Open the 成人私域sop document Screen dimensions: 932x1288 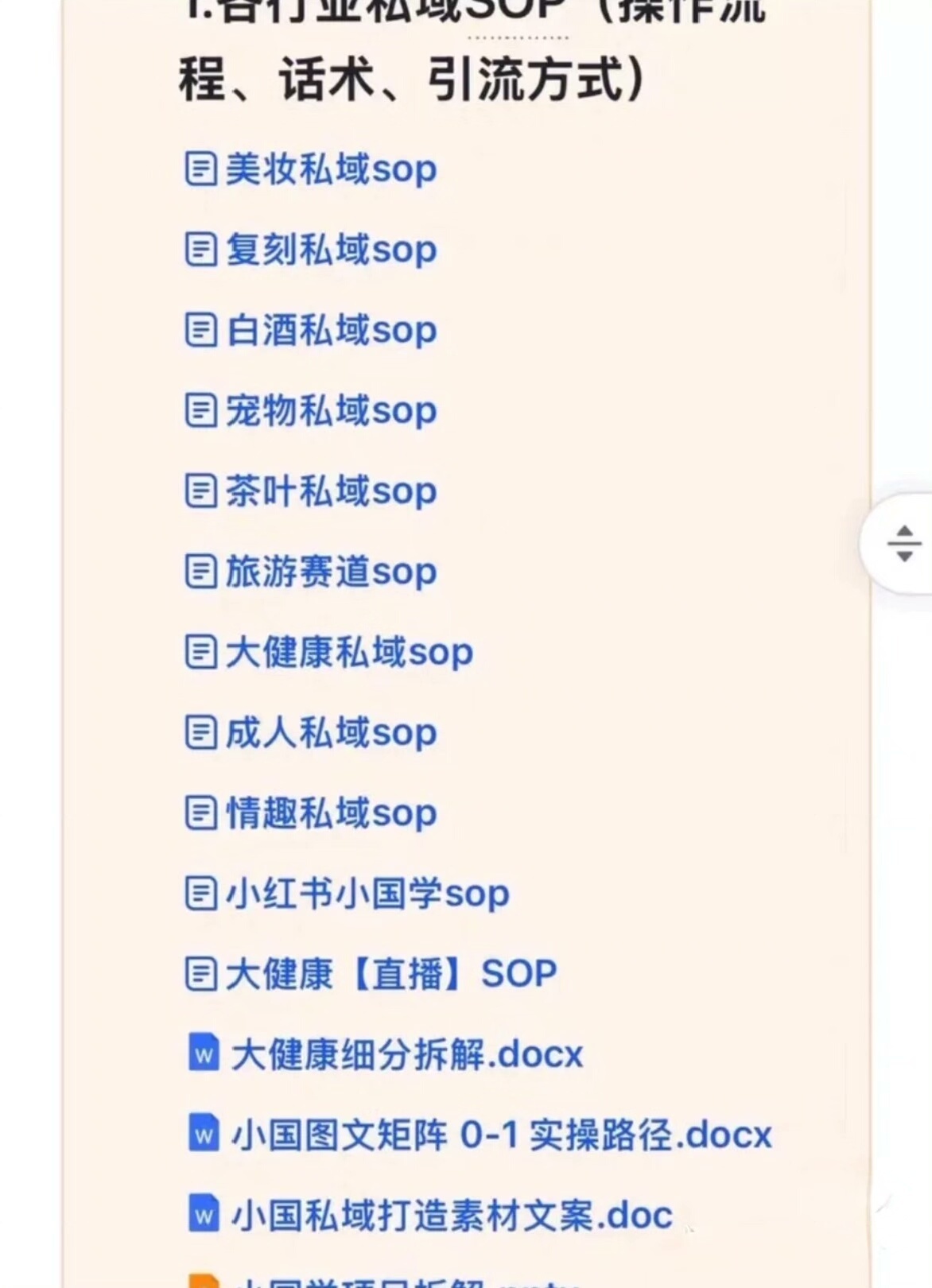pos(330,732)
